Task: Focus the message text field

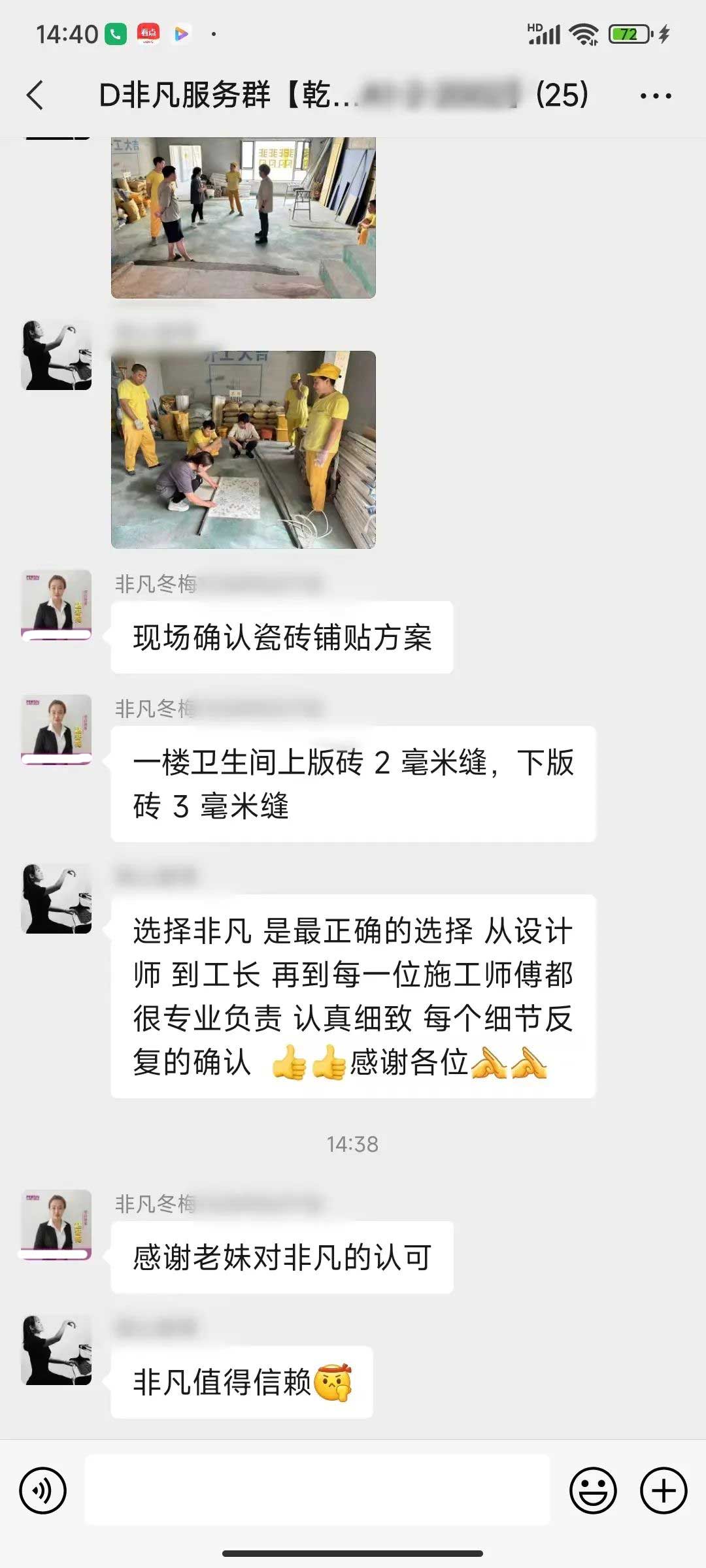Action: coord(318,1491)
